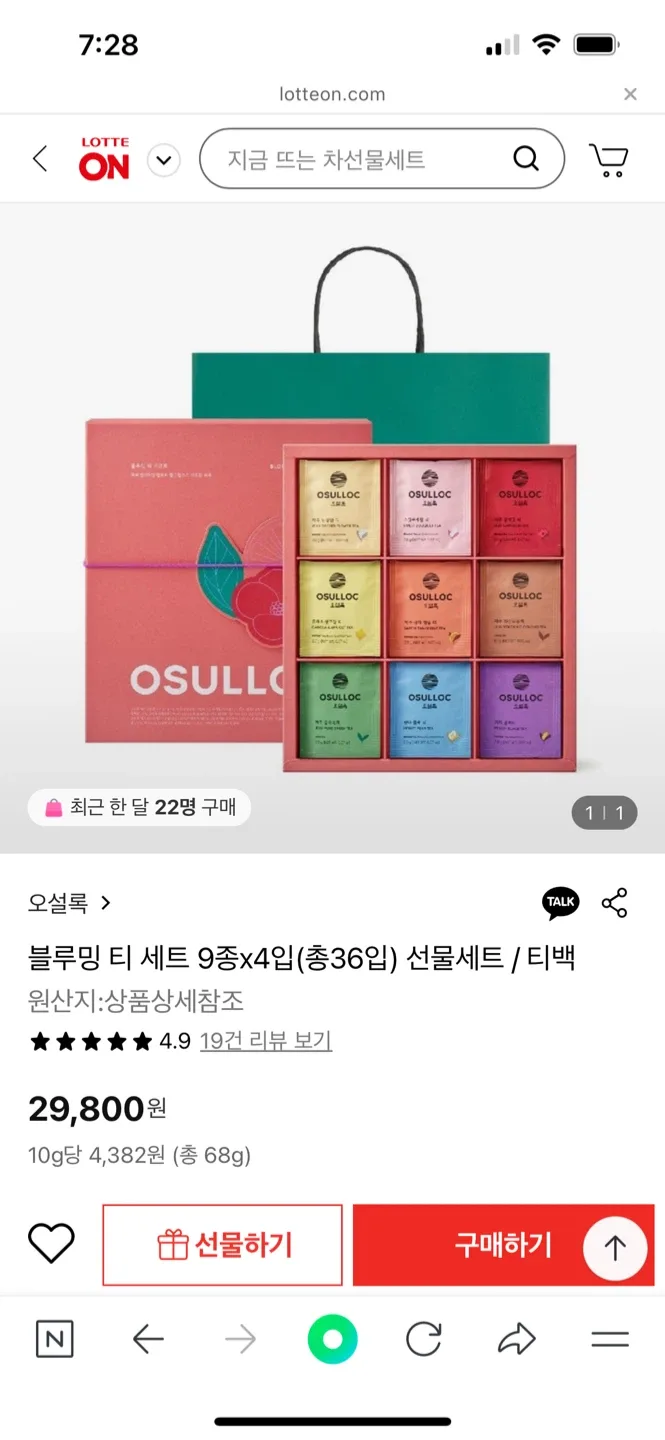The image size is (665, 1440).
Task: View the 19 reviews link
Action: pyautogui.click(x=265, y=1041)
